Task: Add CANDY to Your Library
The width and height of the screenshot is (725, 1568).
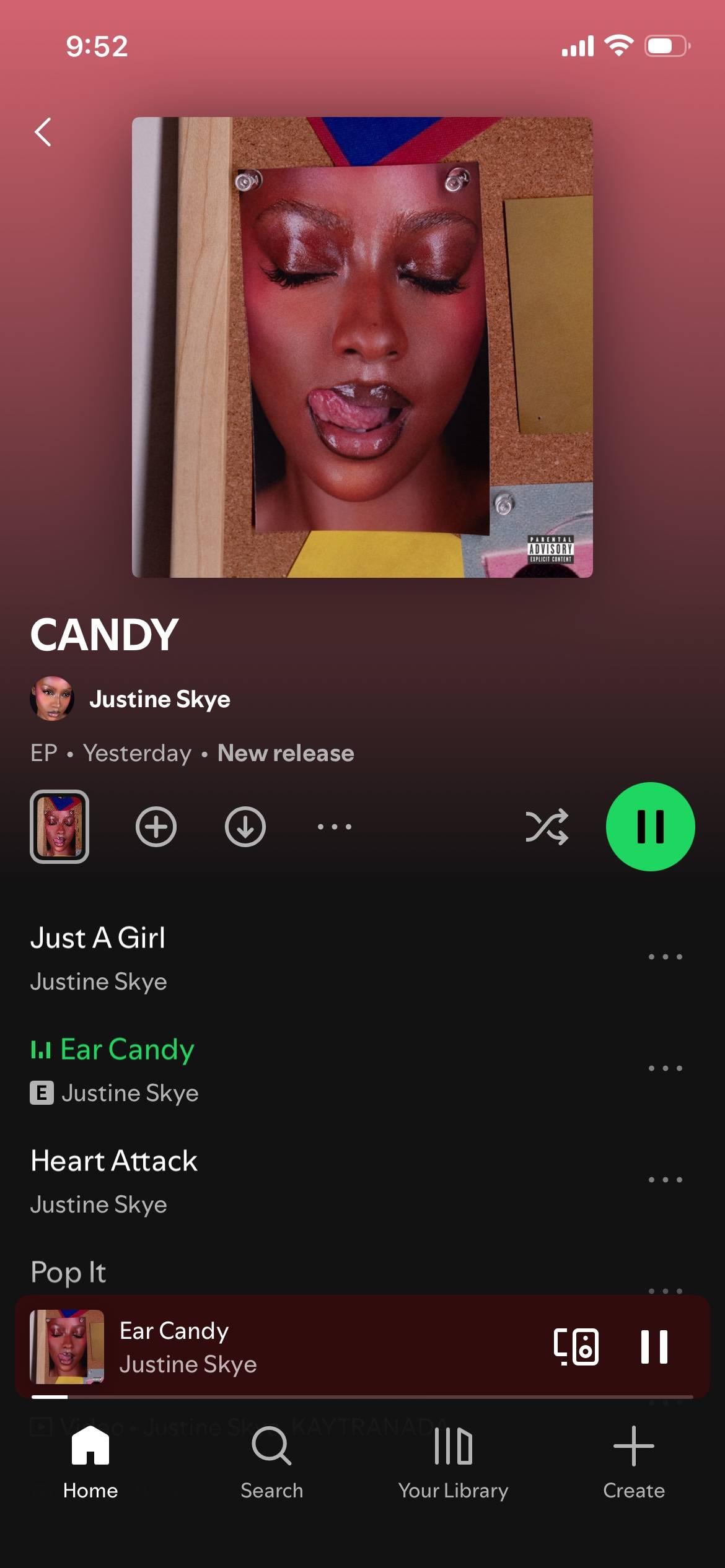Action: point(156,827)
